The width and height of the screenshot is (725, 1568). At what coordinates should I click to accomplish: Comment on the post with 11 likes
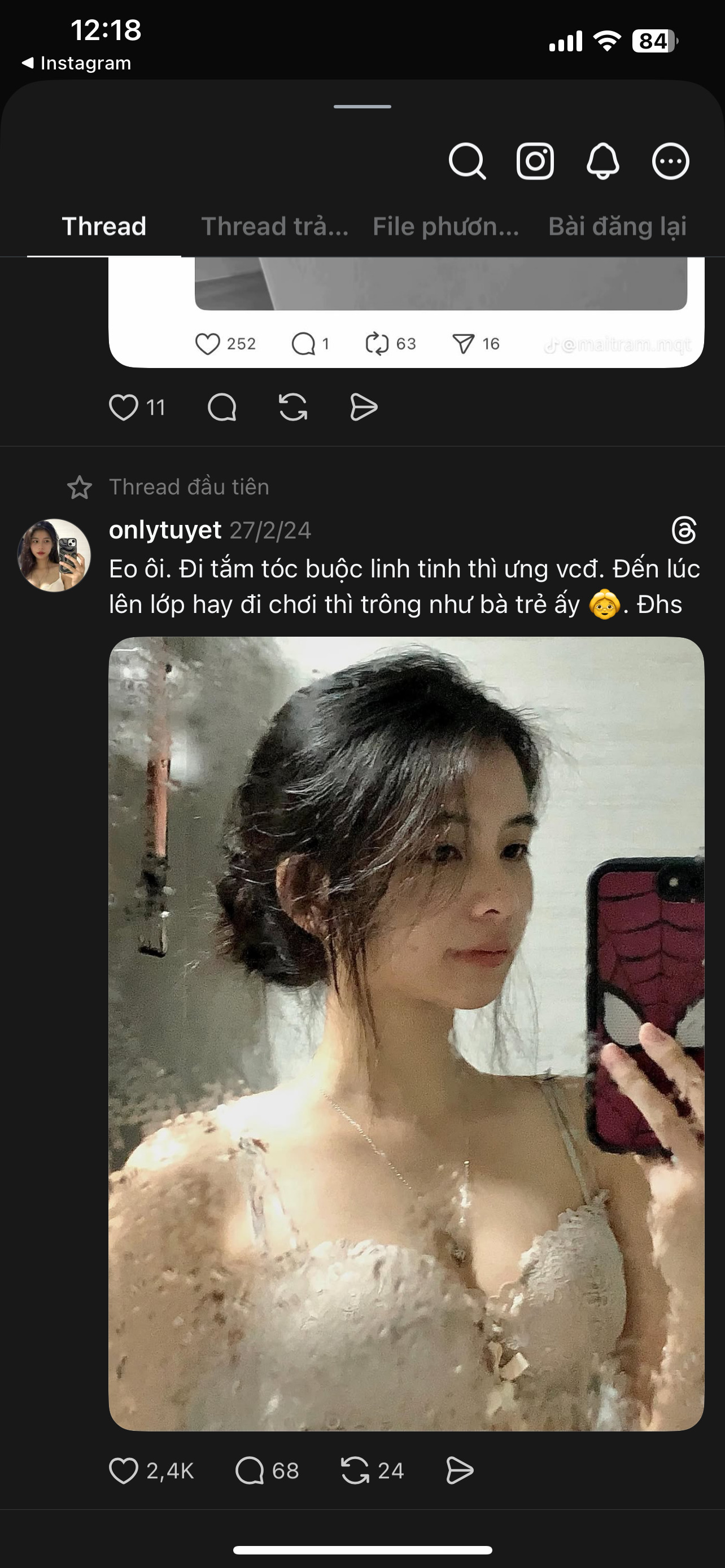(221, 407)
